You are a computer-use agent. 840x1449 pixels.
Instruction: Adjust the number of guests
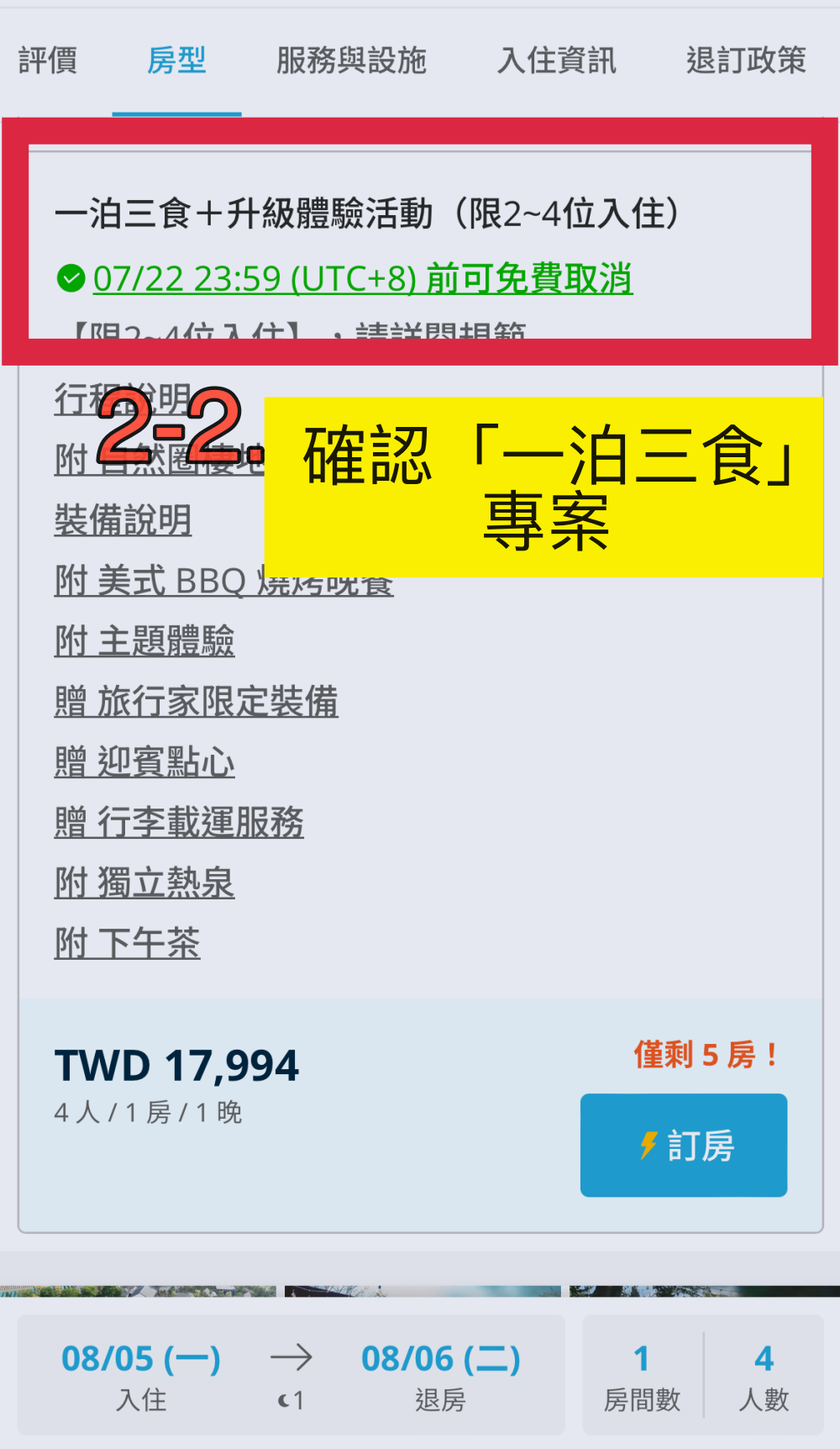(764, 1375)
